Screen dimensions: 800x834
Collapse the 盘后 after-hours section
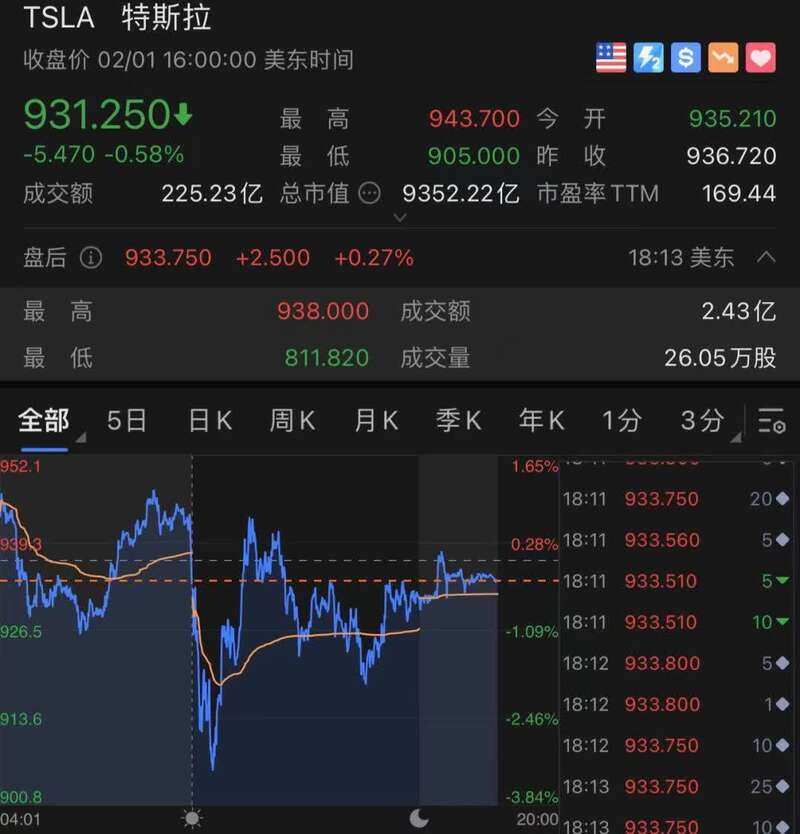point(766,257)
